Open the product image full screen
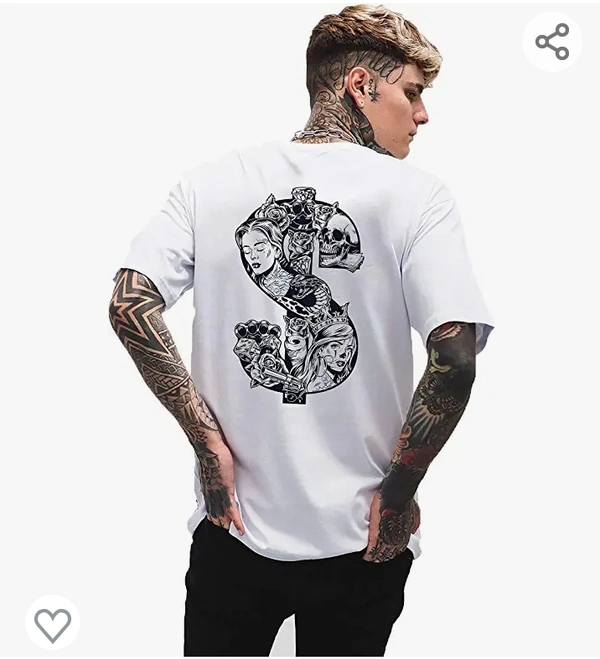600x659 pixels. click(x=300, y=330)
